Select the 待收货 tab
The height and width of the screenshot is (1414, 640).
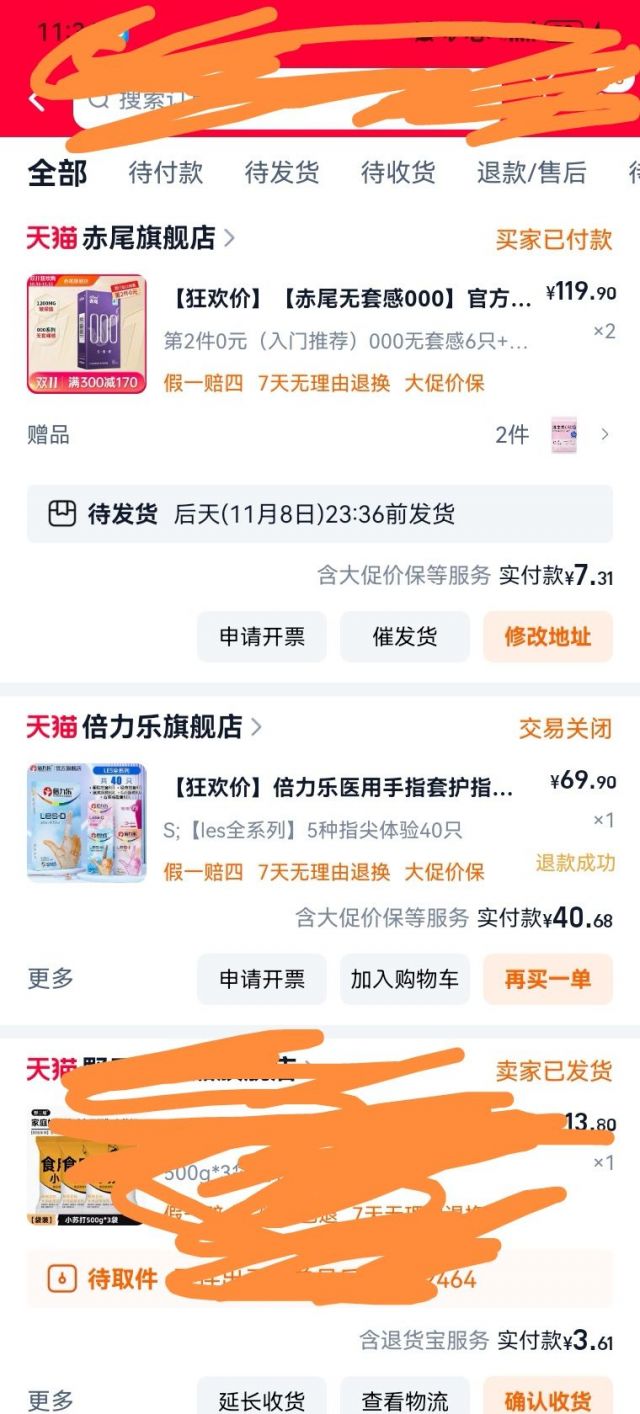[x=398, y=172]
